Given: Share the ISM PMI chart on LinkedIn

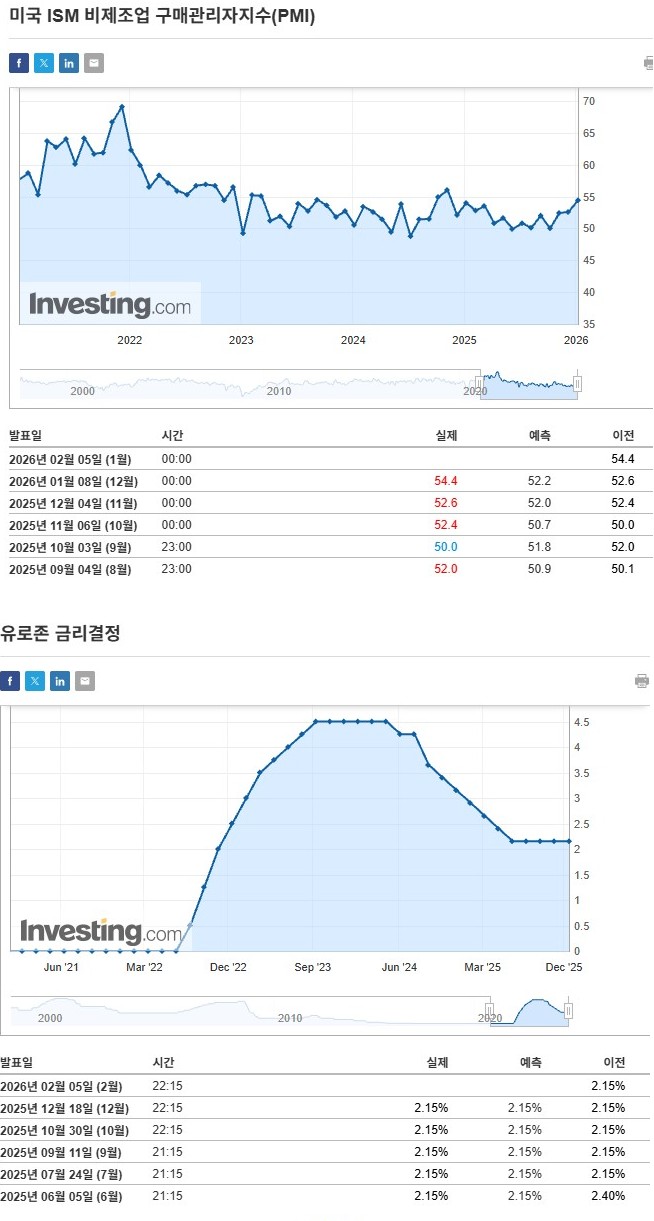Looking at the screenshot, I should click(69, 63).
